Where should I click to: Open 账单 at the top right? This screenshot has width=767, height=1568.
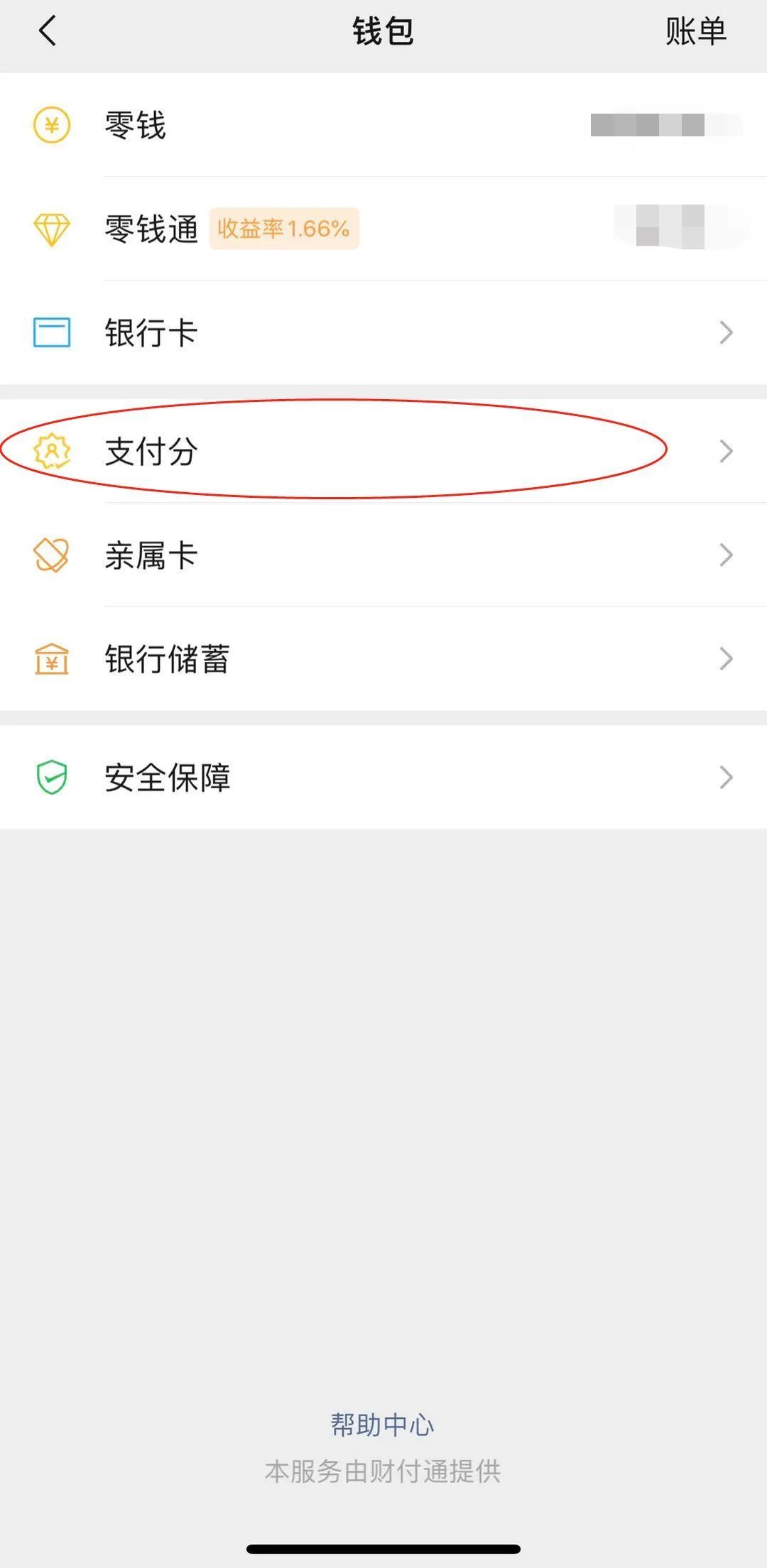[x=696, y=31]
